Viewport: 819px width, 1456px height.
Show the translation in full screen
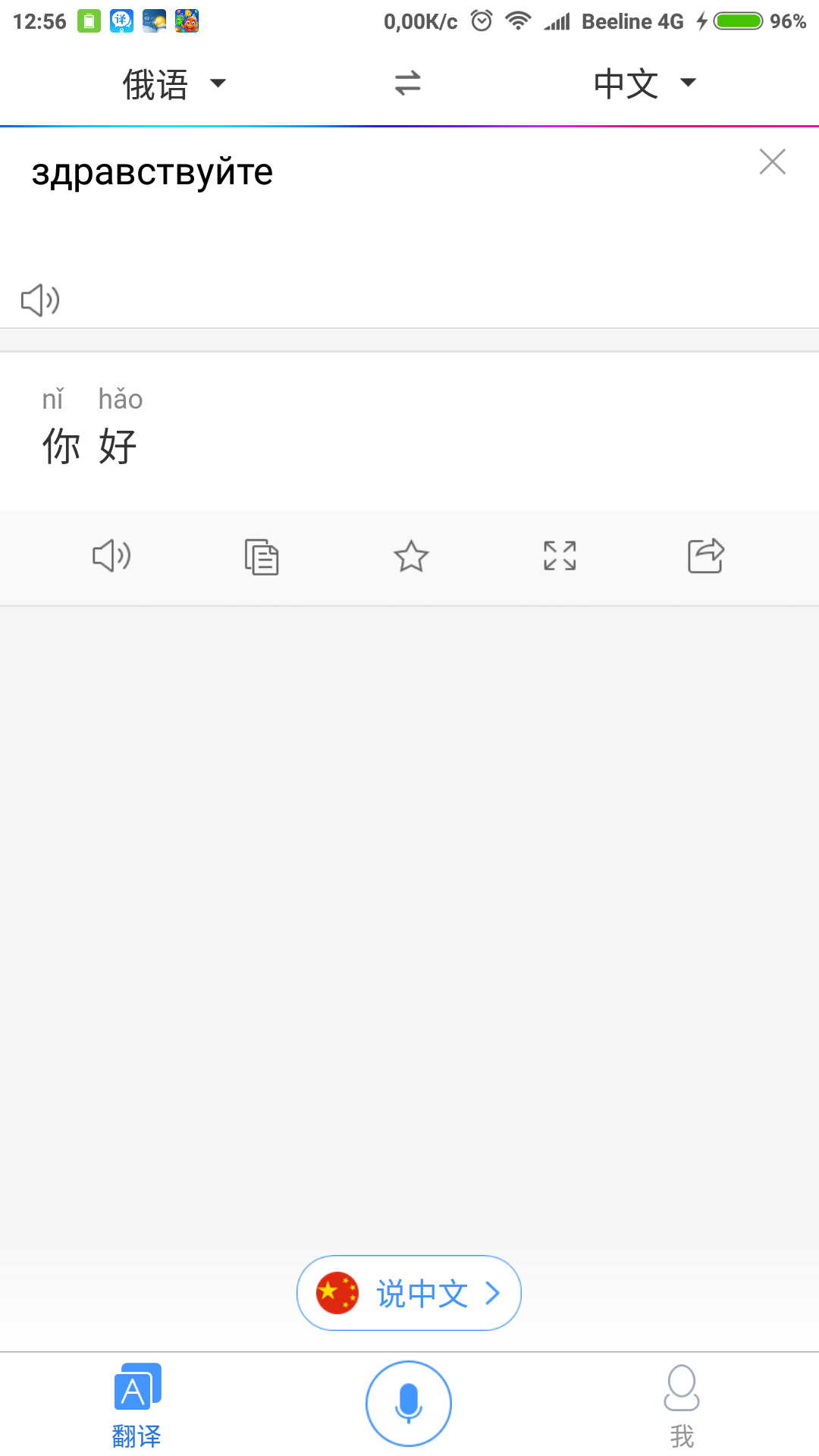click(560, 556)
